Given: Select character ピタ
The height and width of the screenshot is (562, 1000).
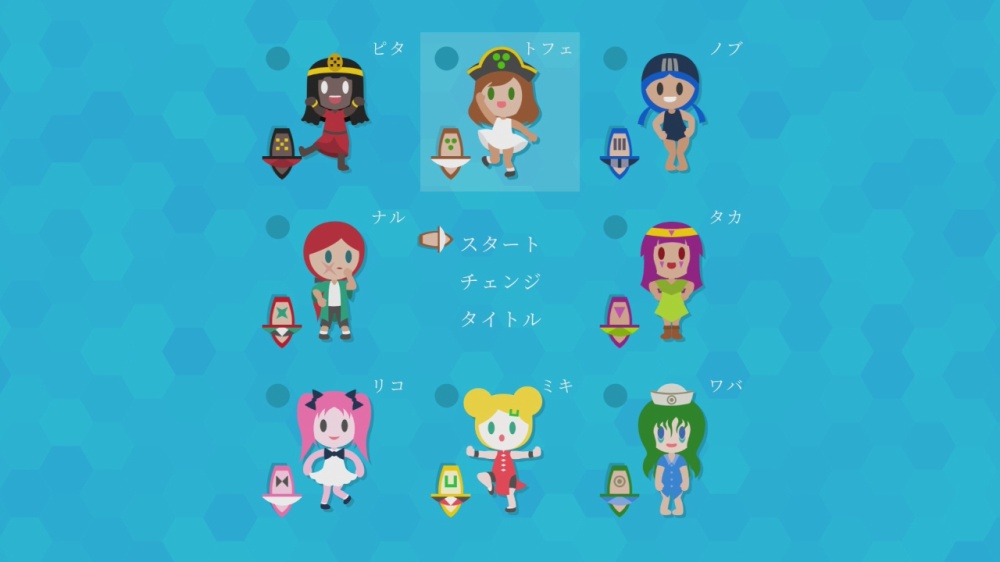Looking at the screenshot, I should click(x=334, y=112).
